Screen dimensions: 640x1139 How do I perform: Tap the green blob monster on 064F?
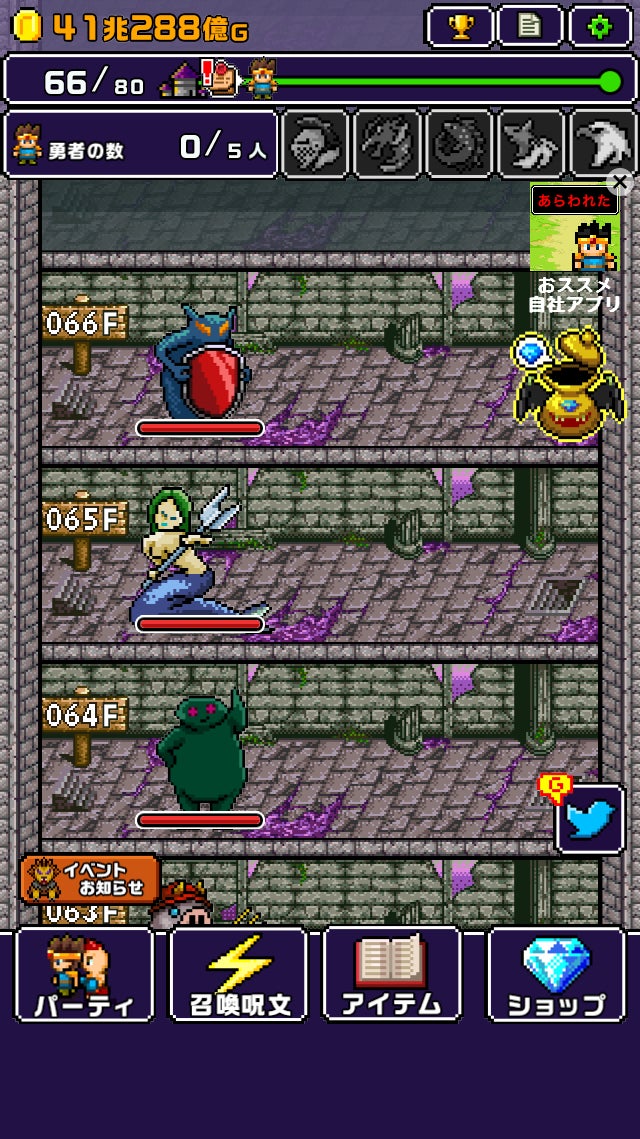200,750
